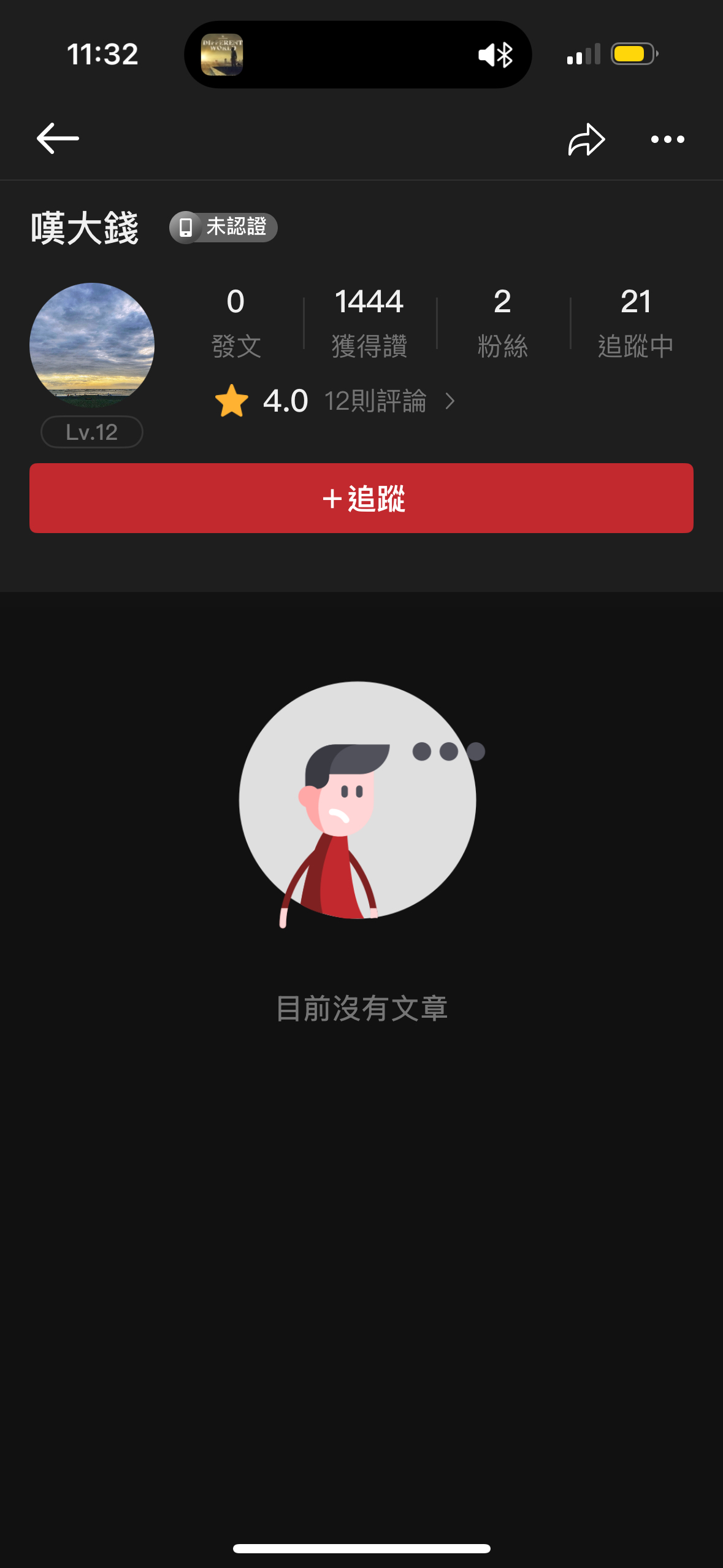
Task: Open the 12則評論 reviews link
Action: coord(375,401)
